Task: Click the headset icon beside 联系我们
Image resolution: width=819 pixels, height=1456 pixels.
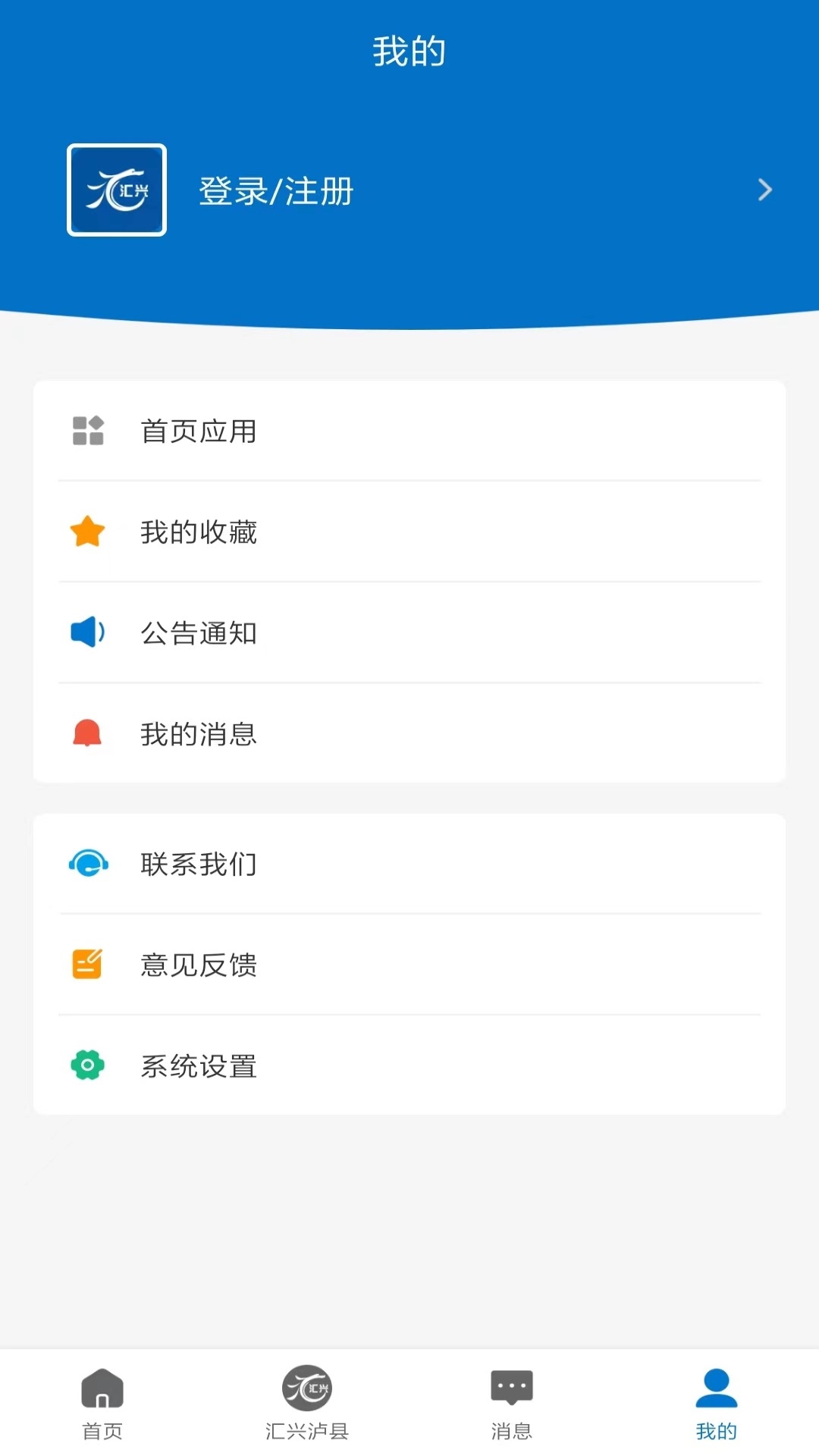Action: pyautogui.click(x=88, y=864)
